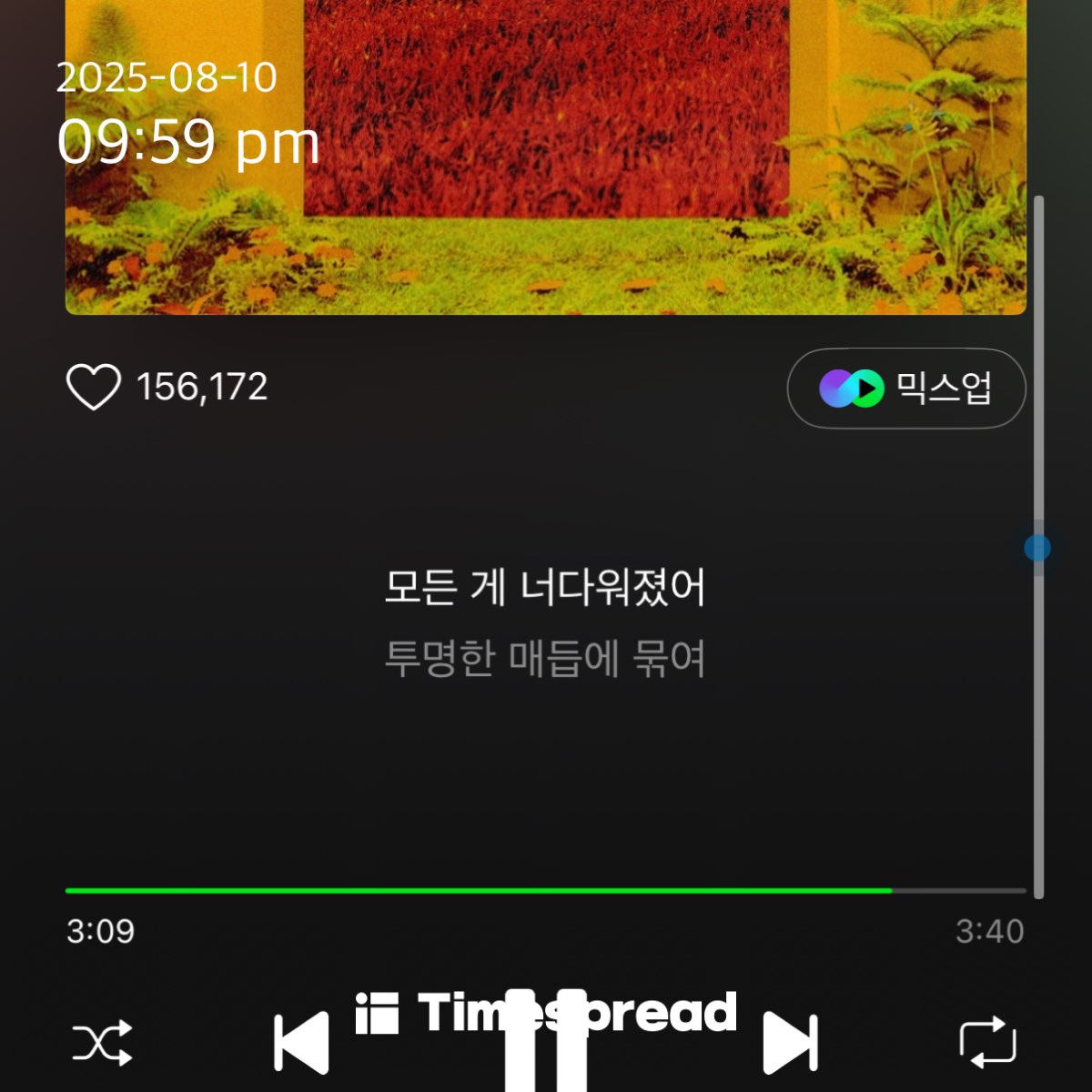Screen dimensions: 1092x1092
Task: Like this song with the heart icon
Action: click(x=94, y=387)
